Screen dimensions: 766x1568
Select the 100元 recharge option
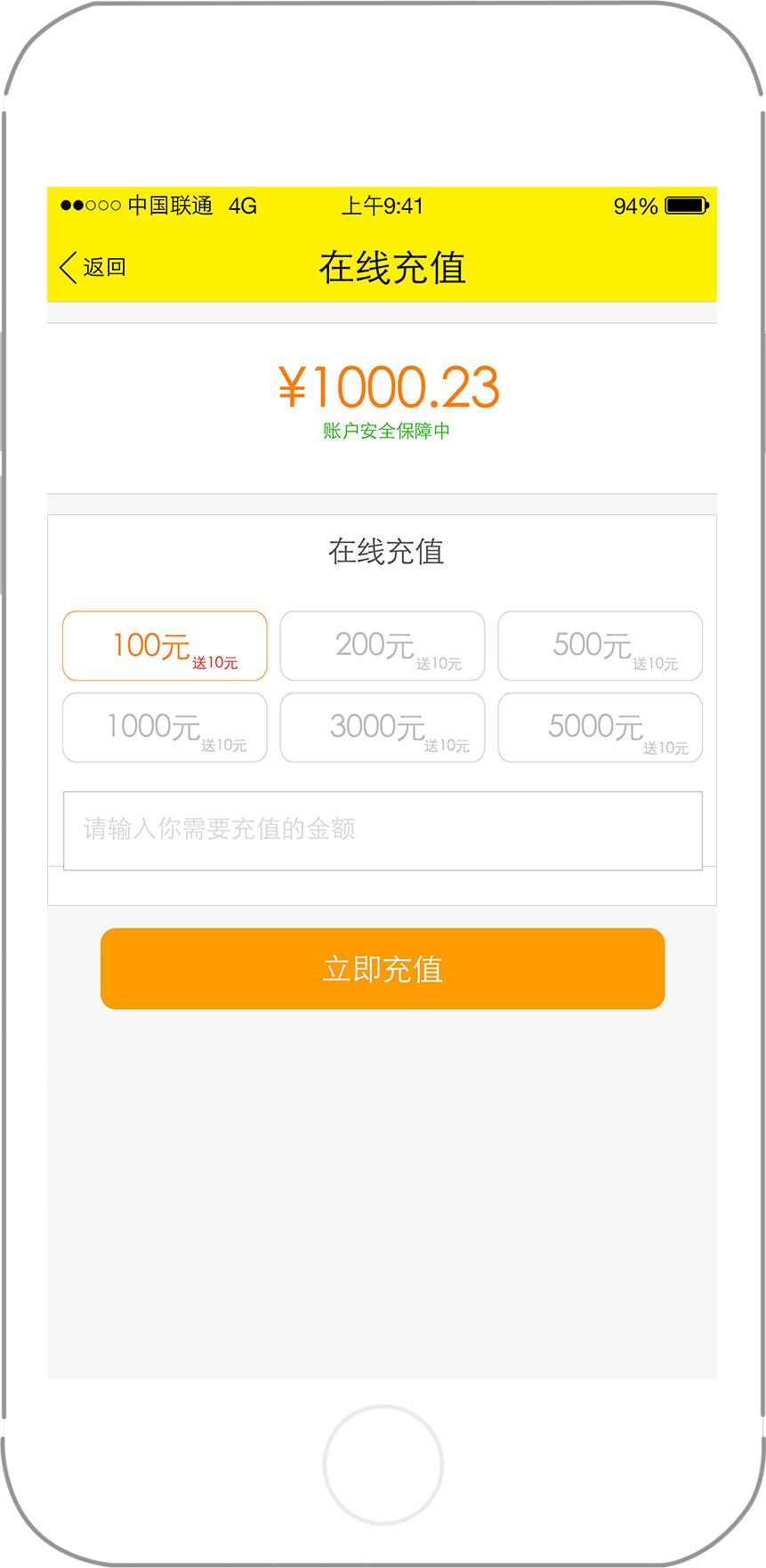(165, 646)
